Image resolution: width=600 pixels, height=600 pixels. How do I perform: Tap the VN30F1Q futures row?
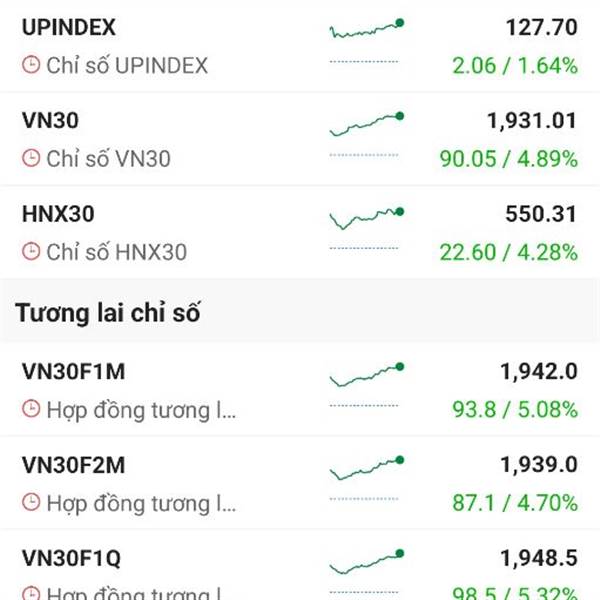300,570
